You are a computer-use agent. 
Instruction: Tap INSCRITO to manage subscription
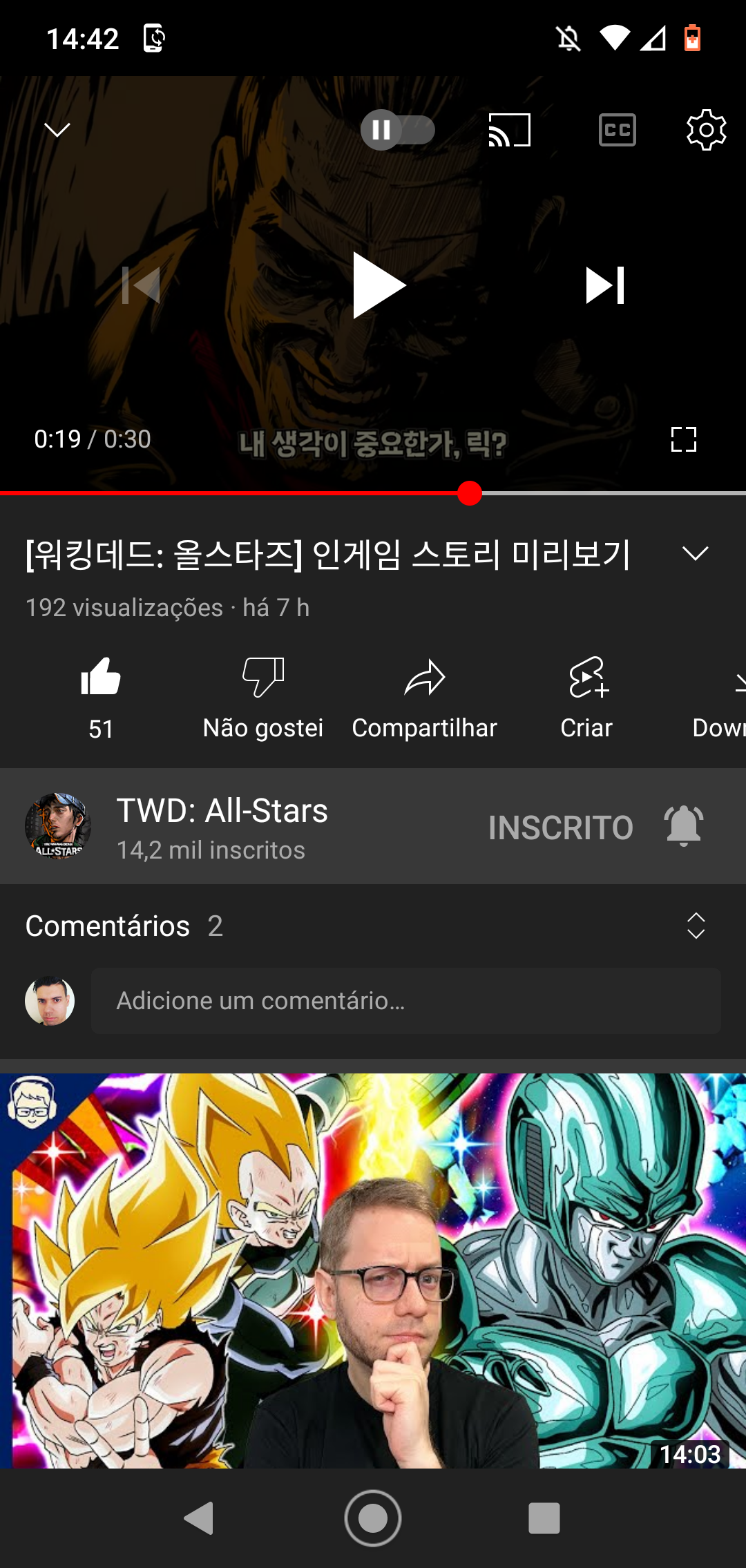560,828
